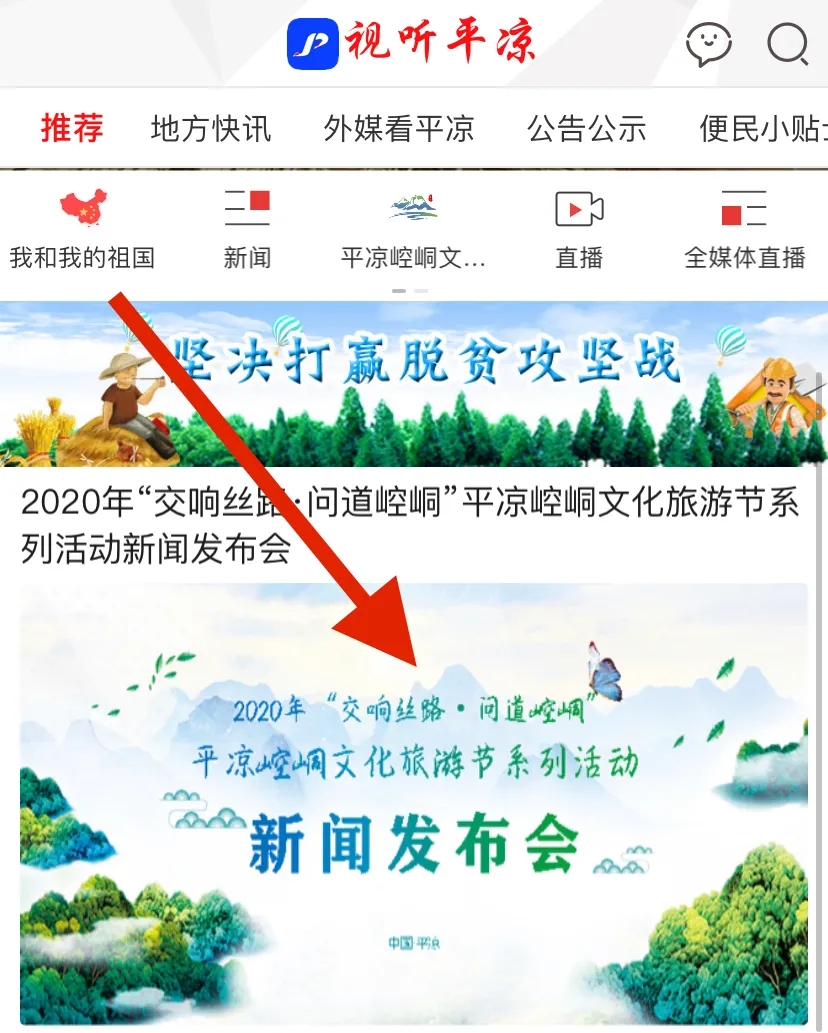828x1033 pixels.
Task: Switch to the 地方快讯 tab
Action: pyautogui.click(x=211, y=128)
